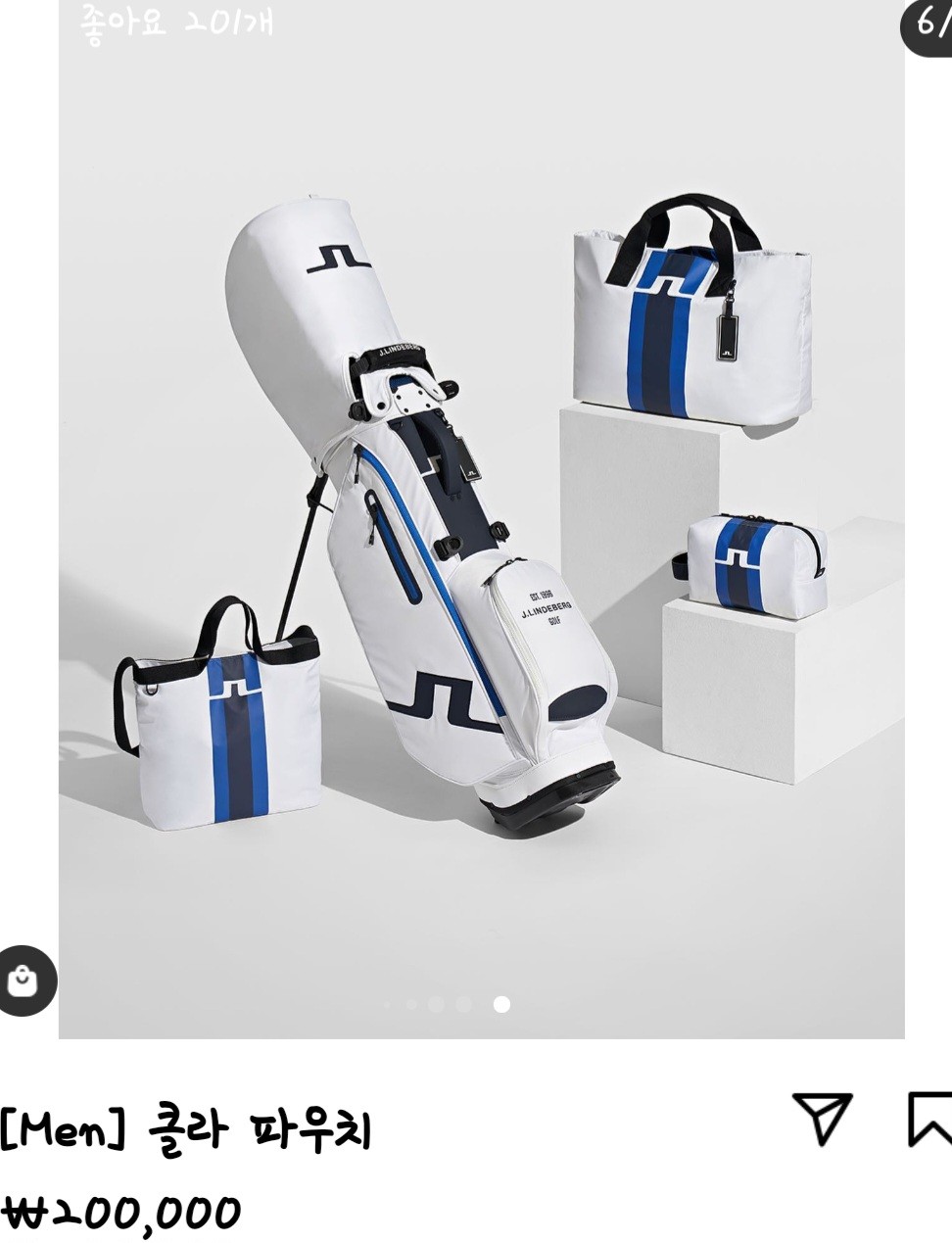This screenshot has width=952, height=1243.
Task: Bookmark this J.Lindeberg post
Action: tap(930, 1117)
